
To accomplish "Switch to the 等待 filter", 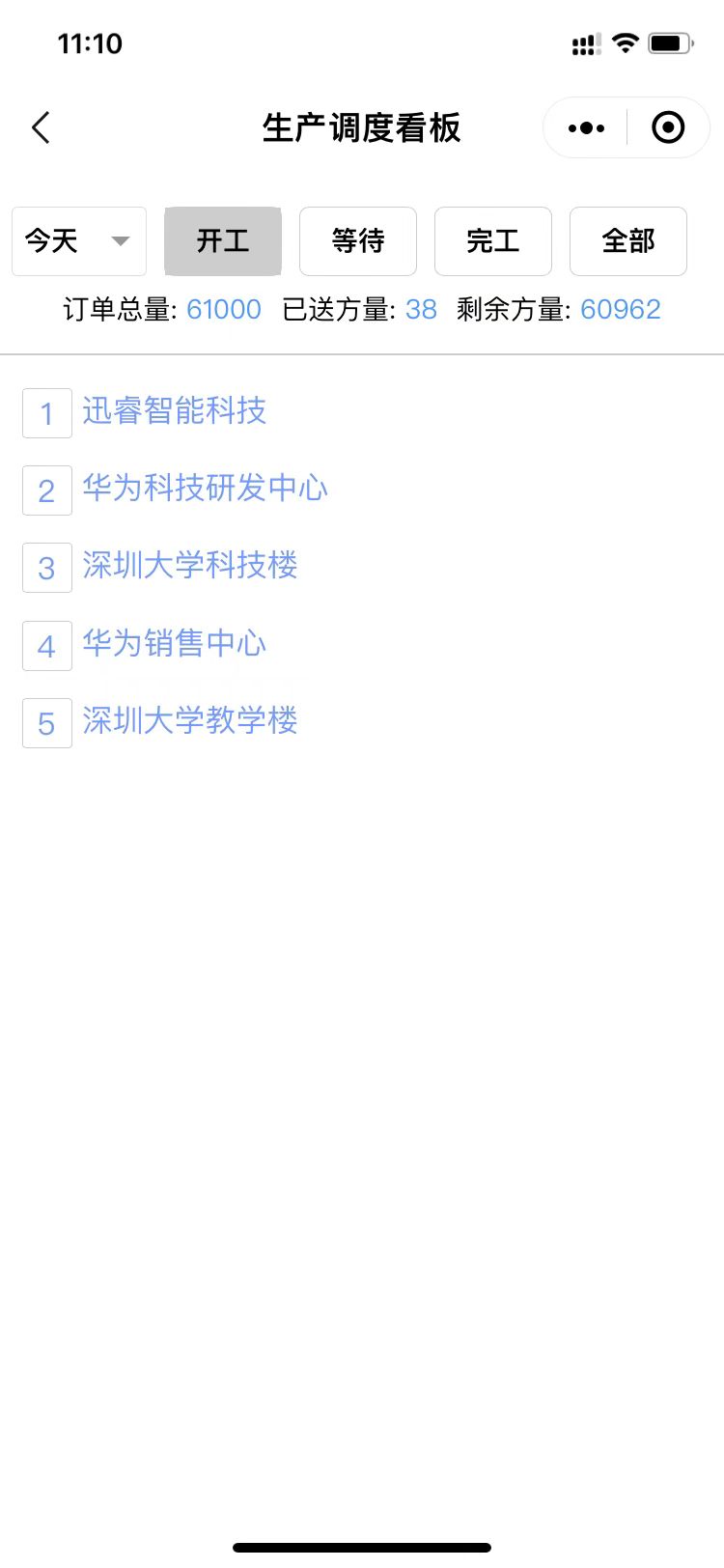I will (x=358, y=241).
